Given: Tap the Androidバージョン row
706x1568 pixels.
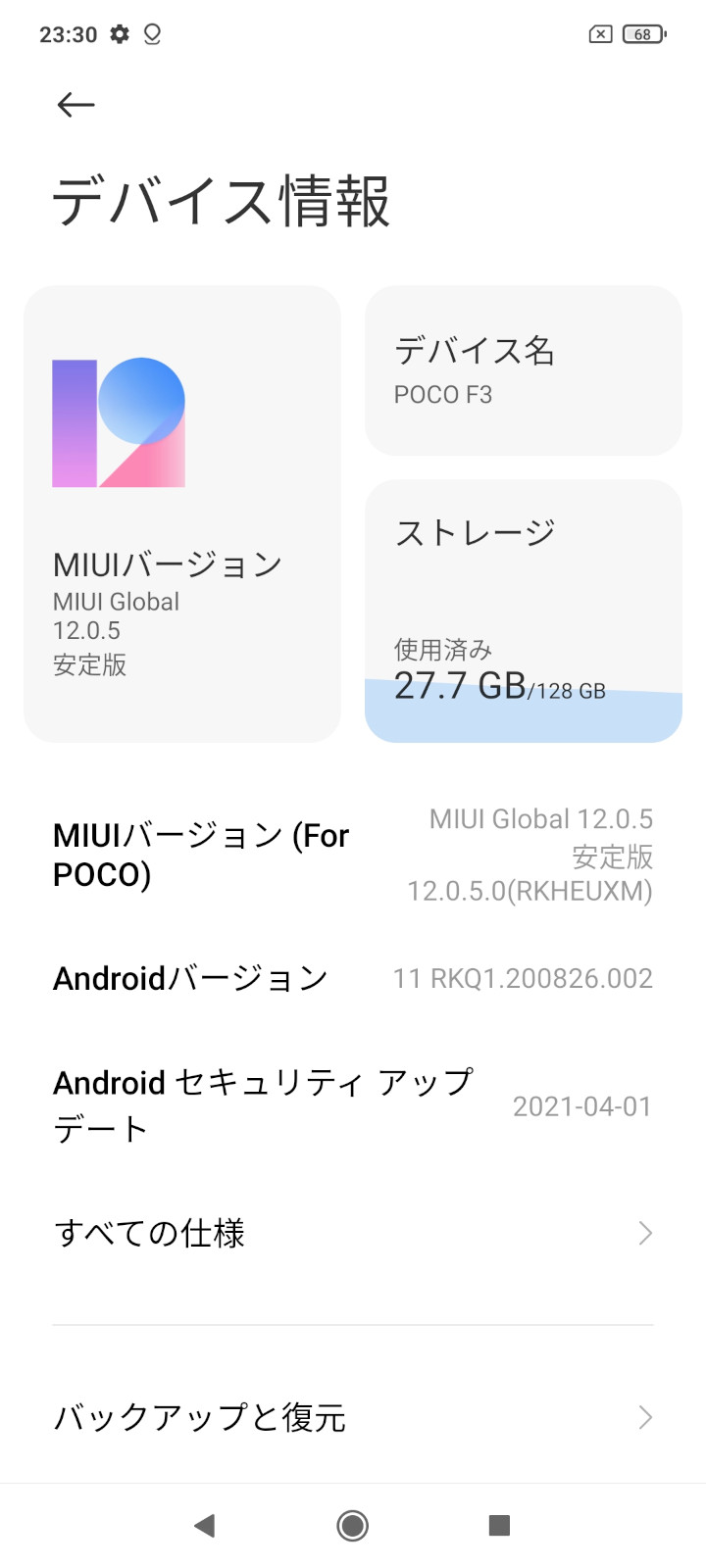Looking at the screenshot, I should point(353,978).
